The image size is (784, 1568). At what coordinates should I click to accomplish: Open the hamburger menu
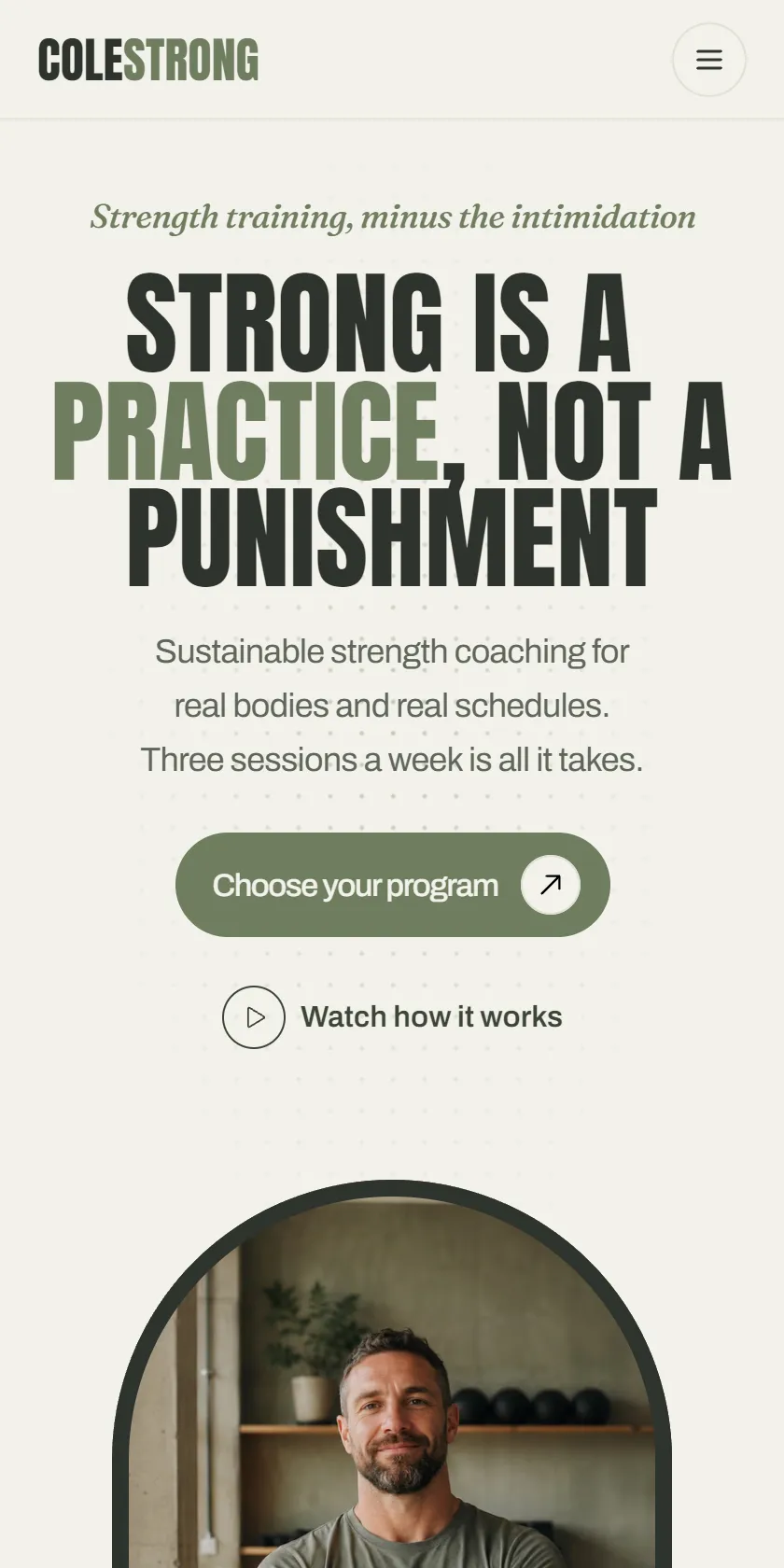pyautogui.click(x=709, y=60)
